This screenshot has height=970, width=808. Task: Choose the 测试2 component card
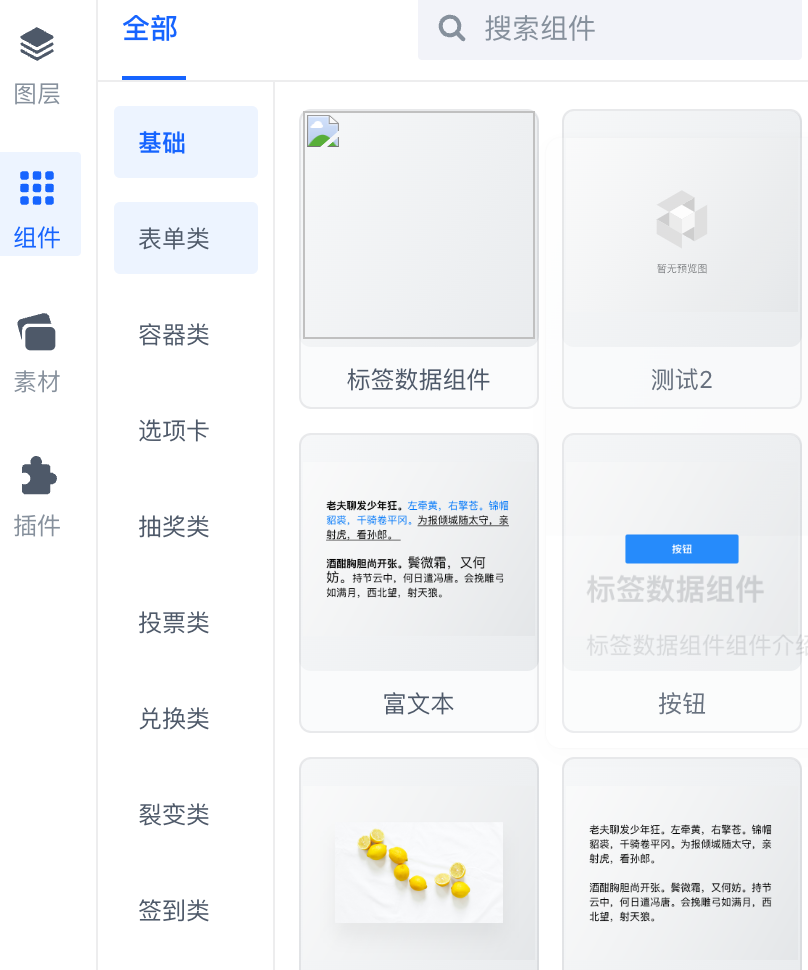tap(682, 259)
